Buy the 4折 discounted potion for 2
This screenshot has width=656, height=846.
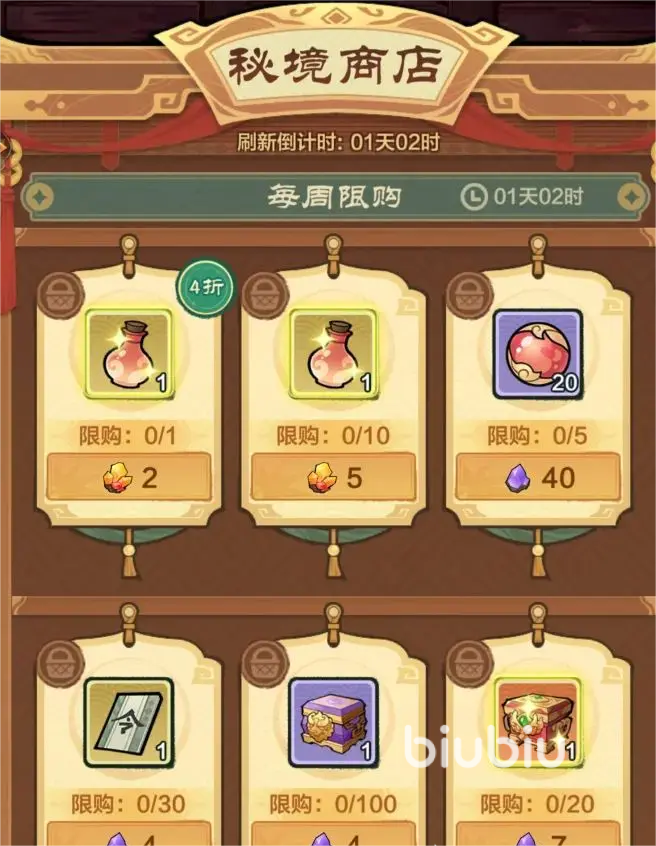point(129,477)
